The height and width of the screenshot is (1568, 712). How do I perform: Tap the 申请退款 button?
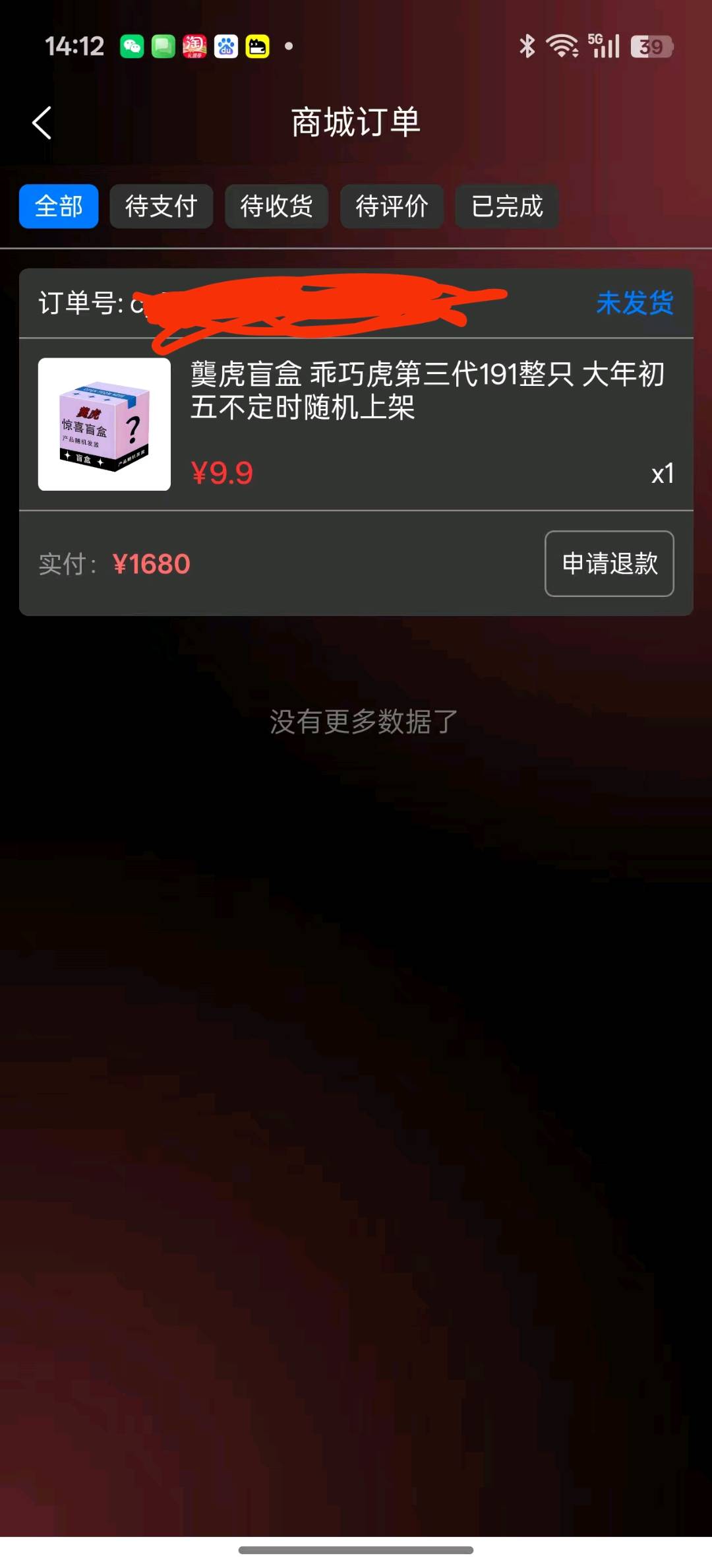(608, 563)
